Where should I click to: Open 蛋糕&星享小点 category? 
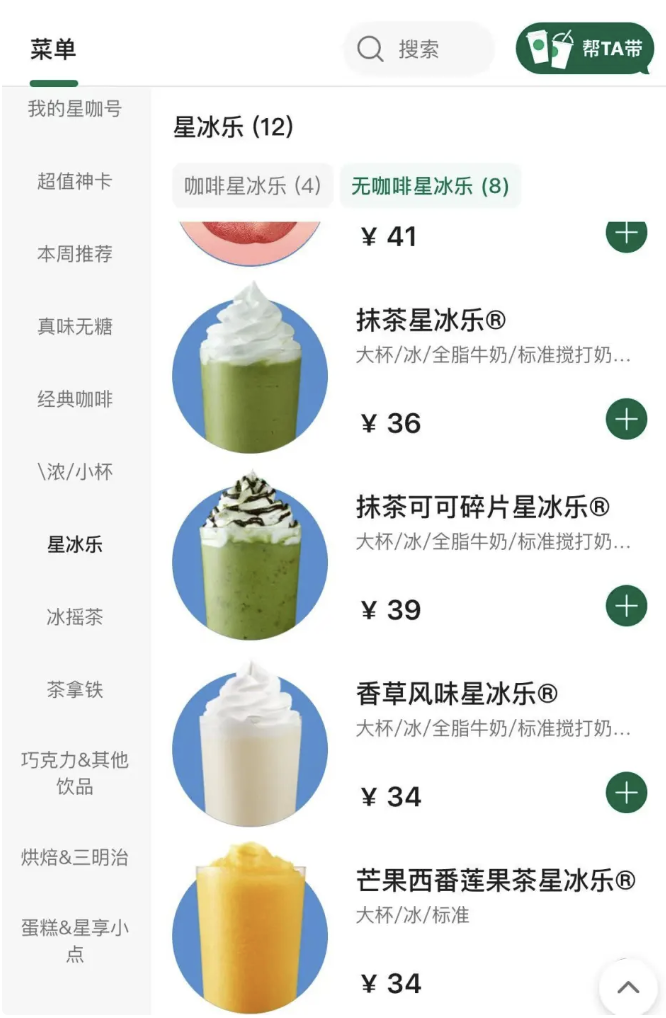click(75, 941)
